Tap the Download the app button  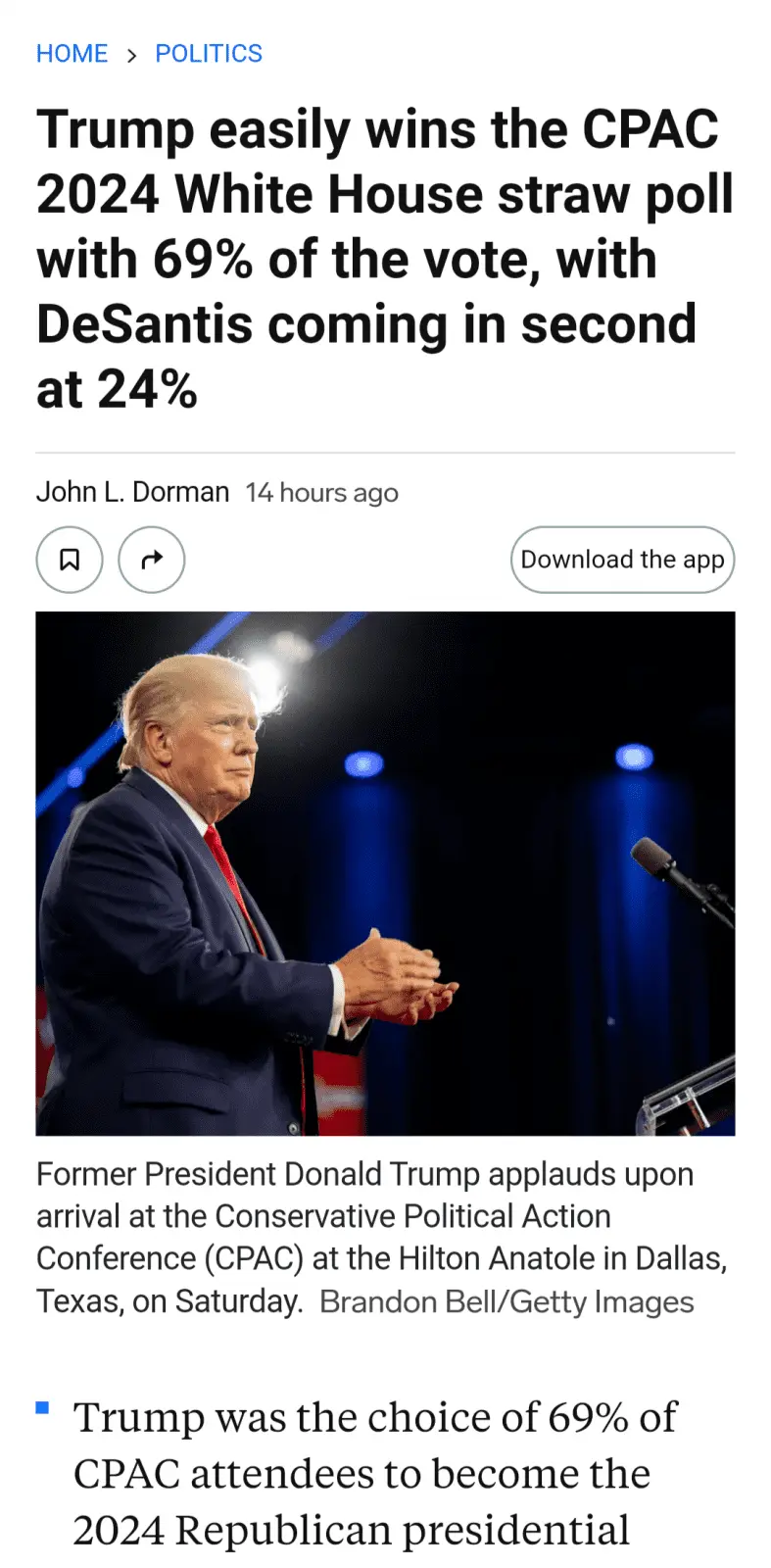point(622,560)
